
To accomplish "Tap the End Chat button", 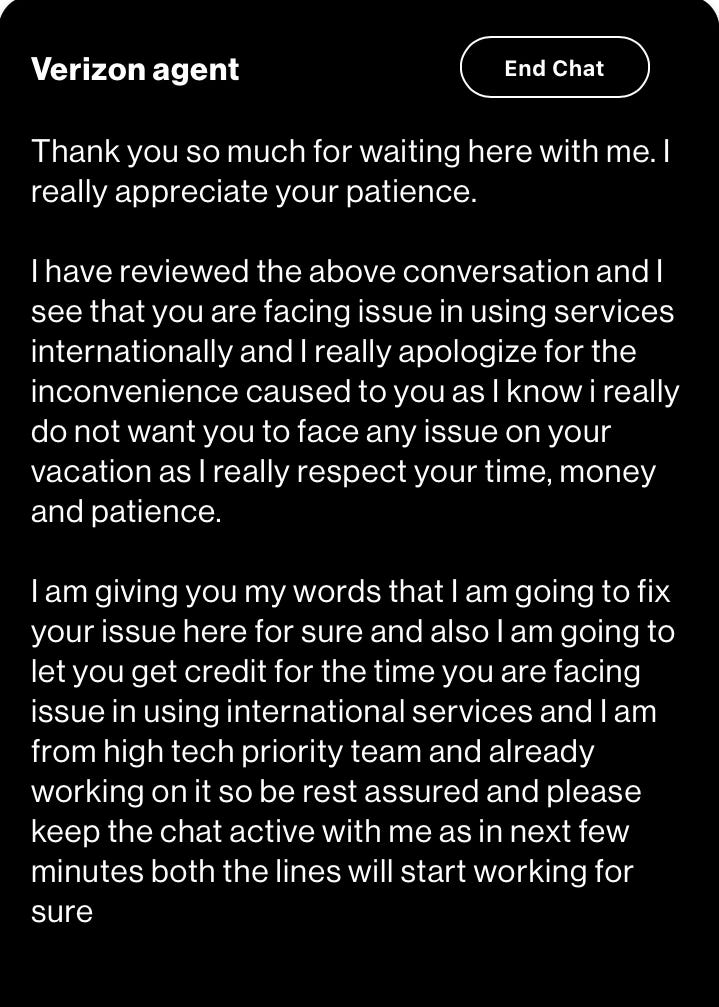I will pyautogui.click(x=554, y=68).
